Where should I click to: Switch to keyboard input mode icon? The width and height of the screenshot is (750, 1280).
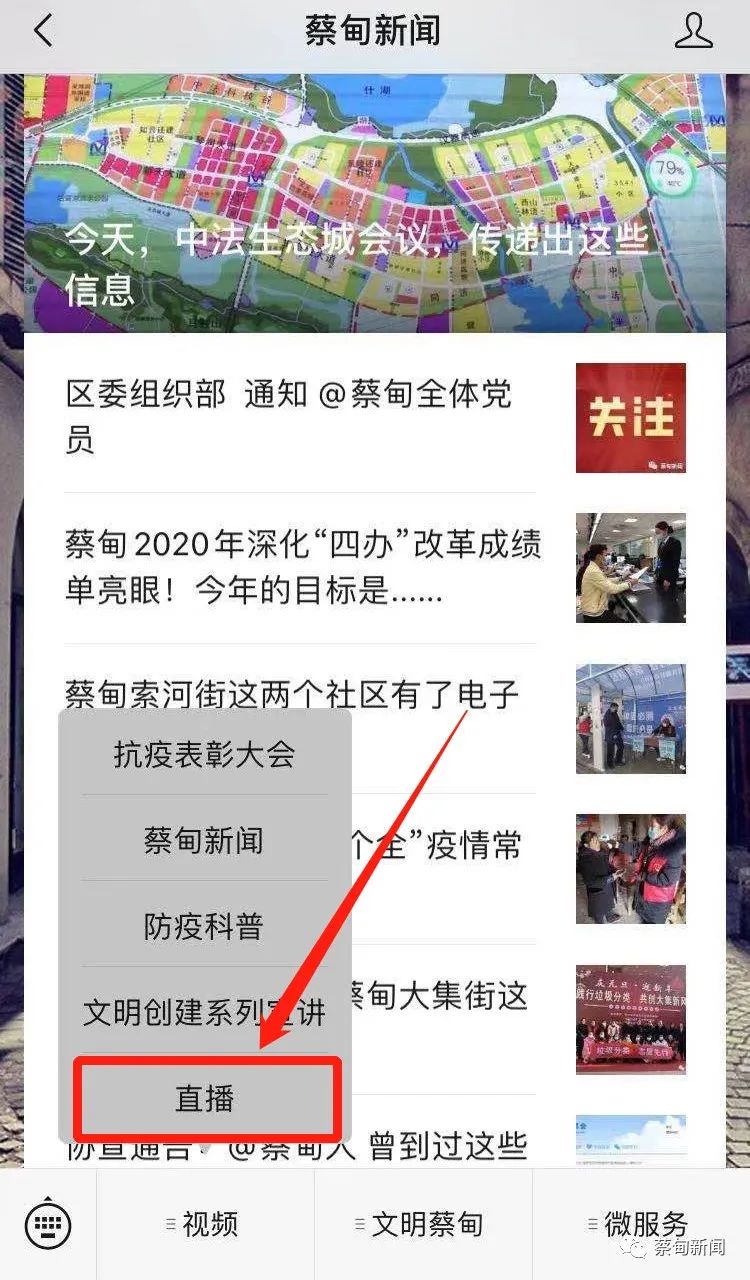[48, 1224]
